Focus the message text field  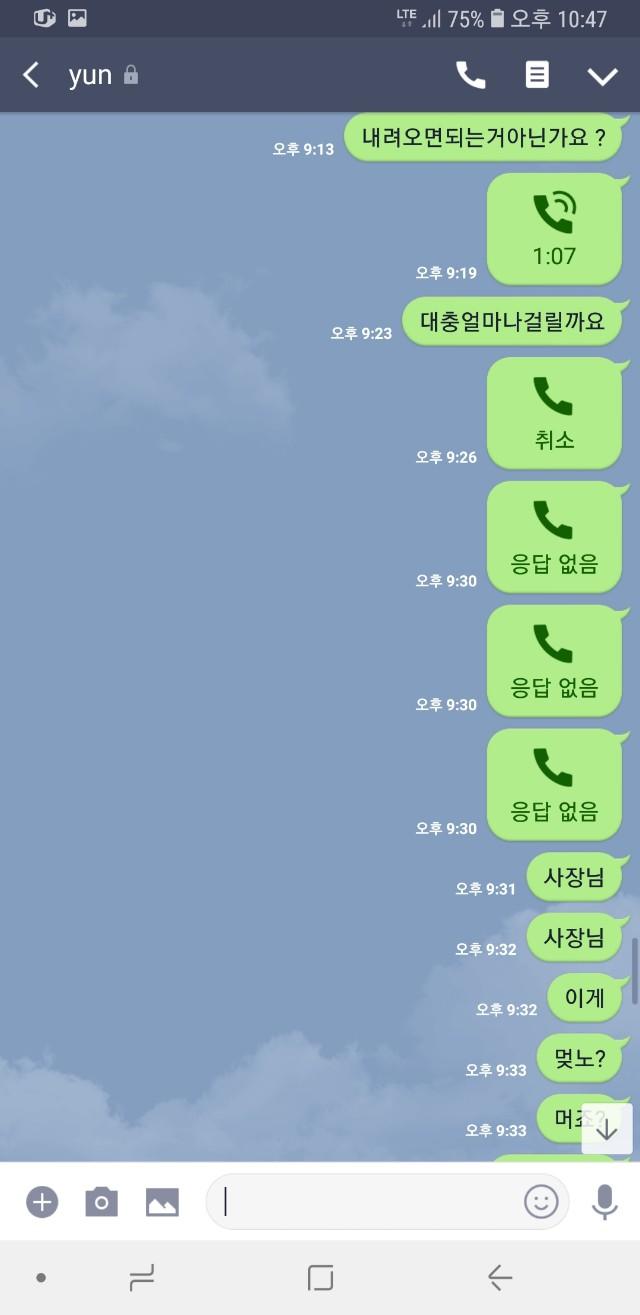click(367, 1201)
